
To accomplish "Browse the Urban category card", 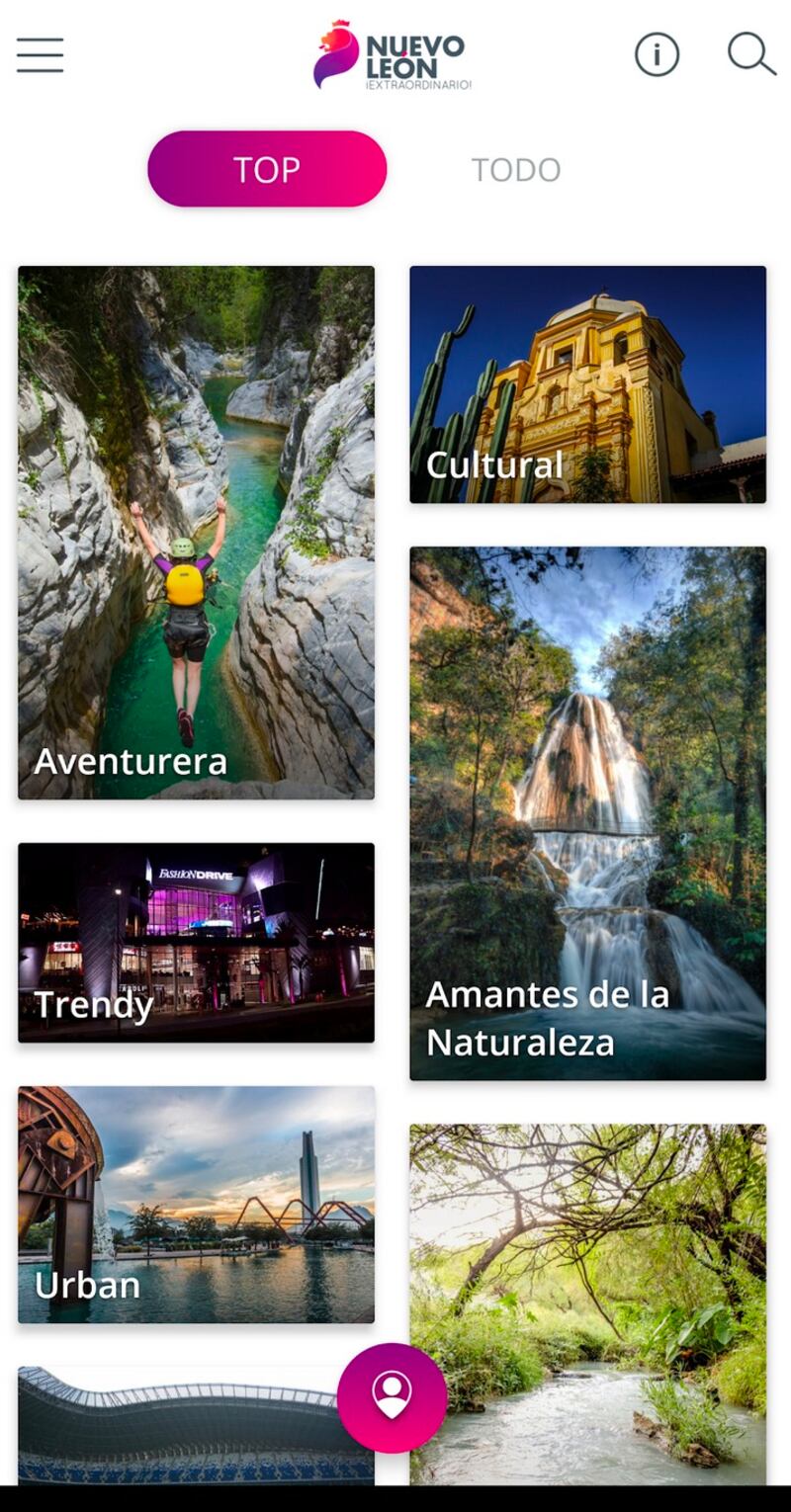I will tap(197, 1205).
